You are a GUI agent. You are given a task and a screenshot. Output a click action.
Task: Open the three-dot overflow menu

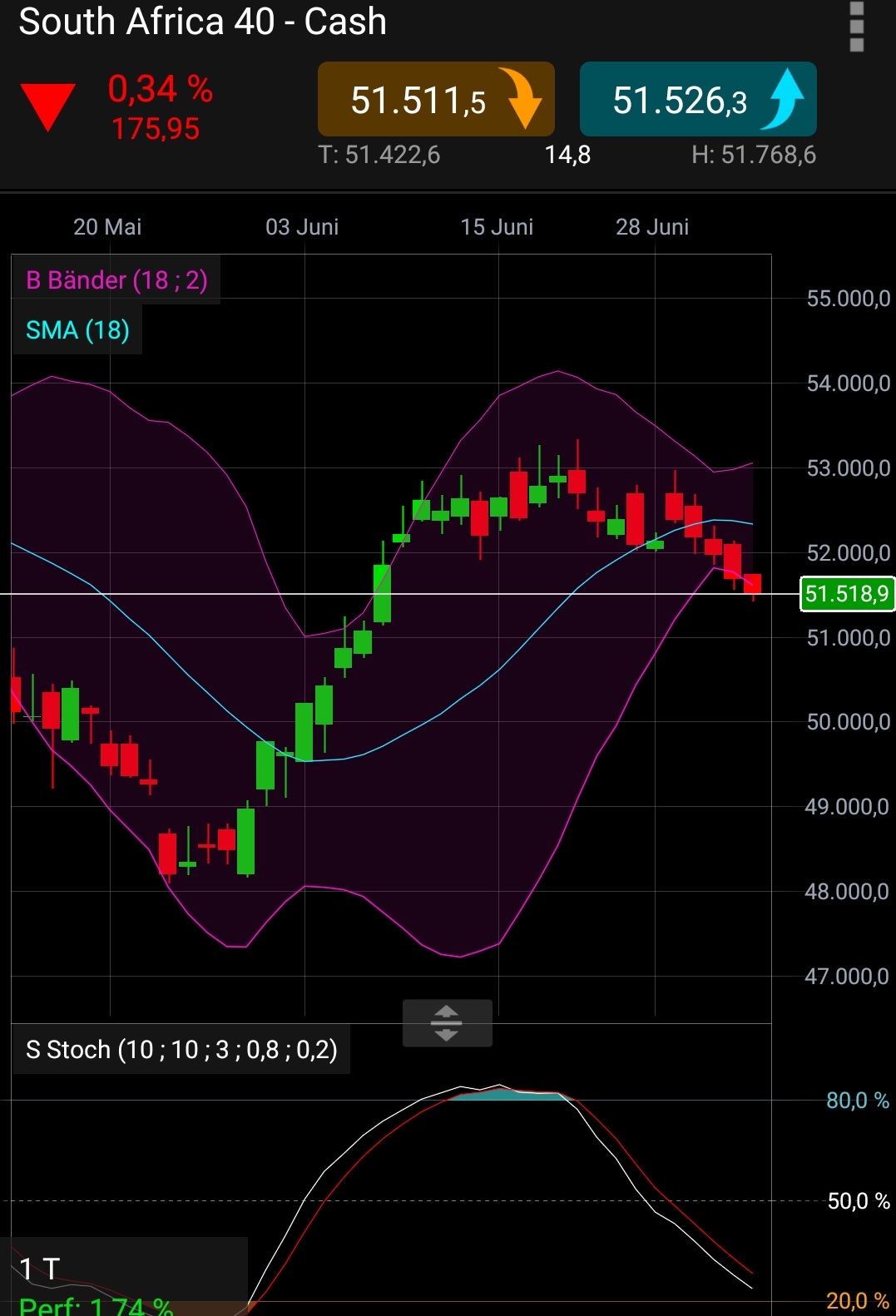pos(859,27)
